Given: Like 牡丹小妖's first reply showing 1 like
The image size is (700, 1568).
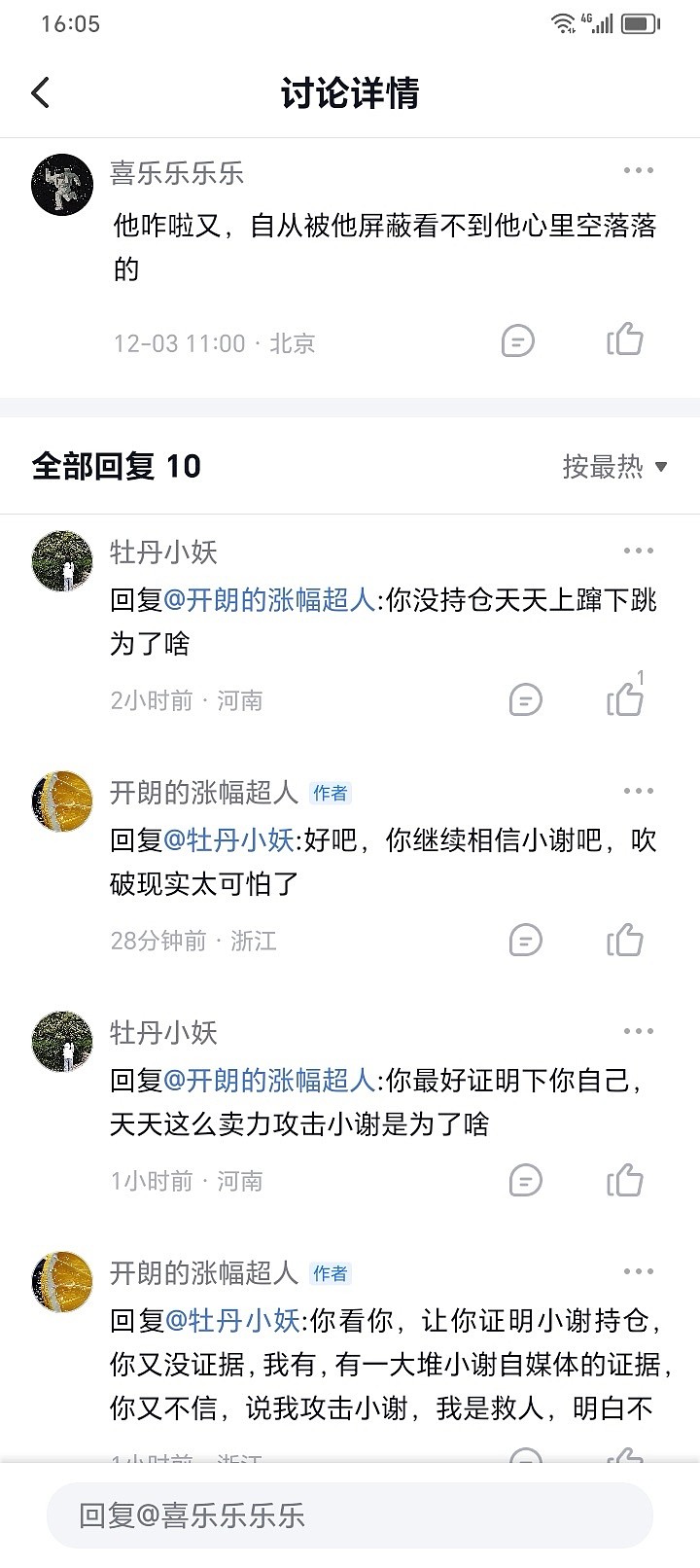Looking at the screenshot, I should [x=623, y=699].
